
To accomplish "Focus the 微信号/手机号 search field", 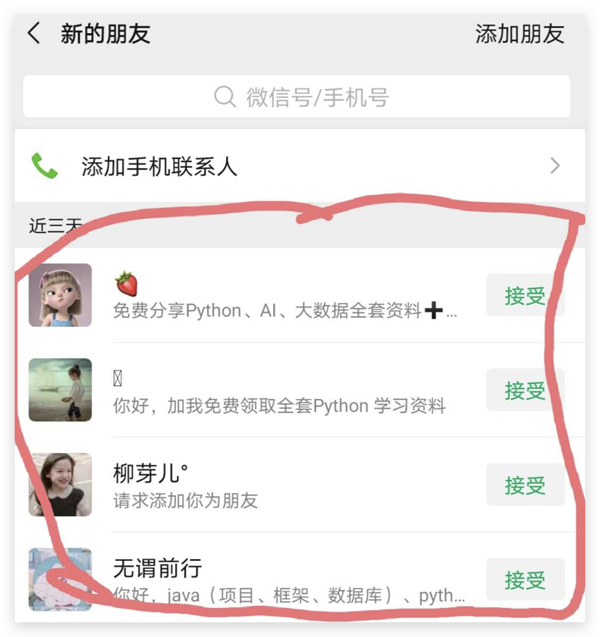I will click(x=297, y=97).
